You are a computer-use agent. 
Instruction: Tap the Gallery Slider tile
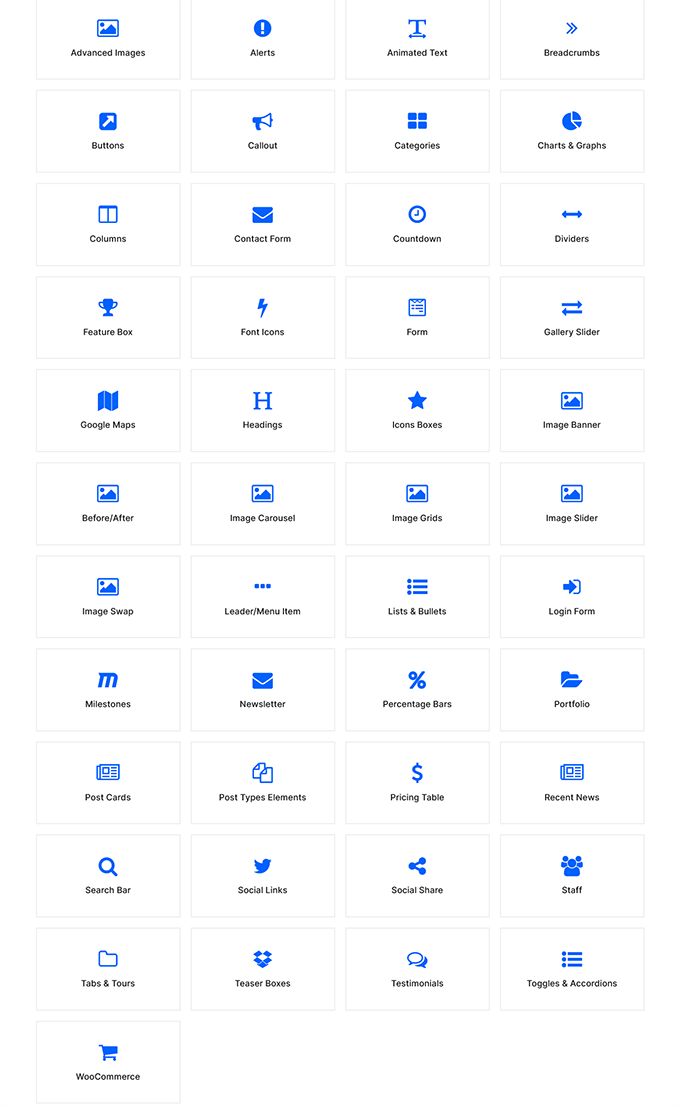pyautogui.click(x=572, y=317)
